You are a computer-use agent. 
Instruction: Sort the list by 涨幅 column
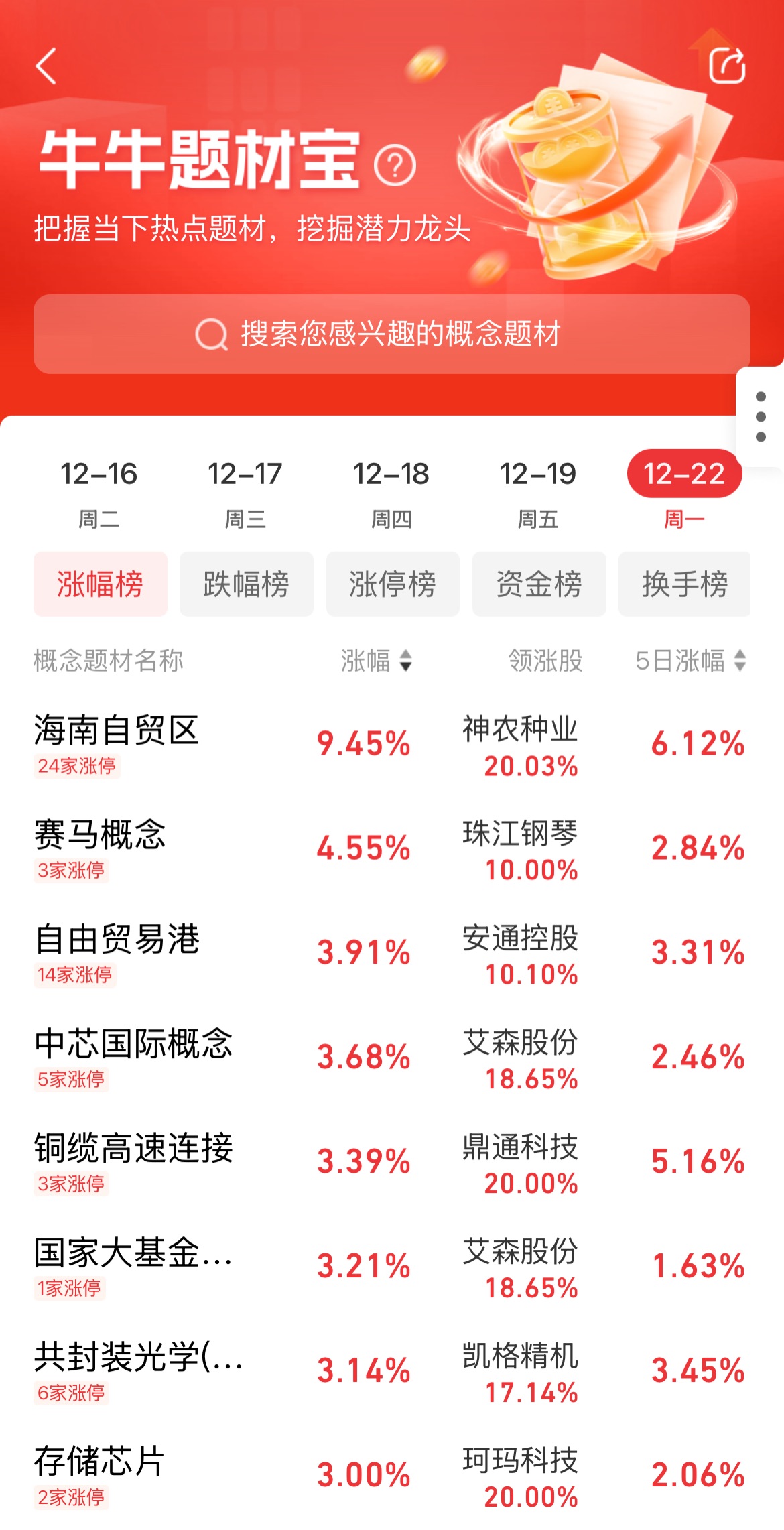(x=376, y=661)
